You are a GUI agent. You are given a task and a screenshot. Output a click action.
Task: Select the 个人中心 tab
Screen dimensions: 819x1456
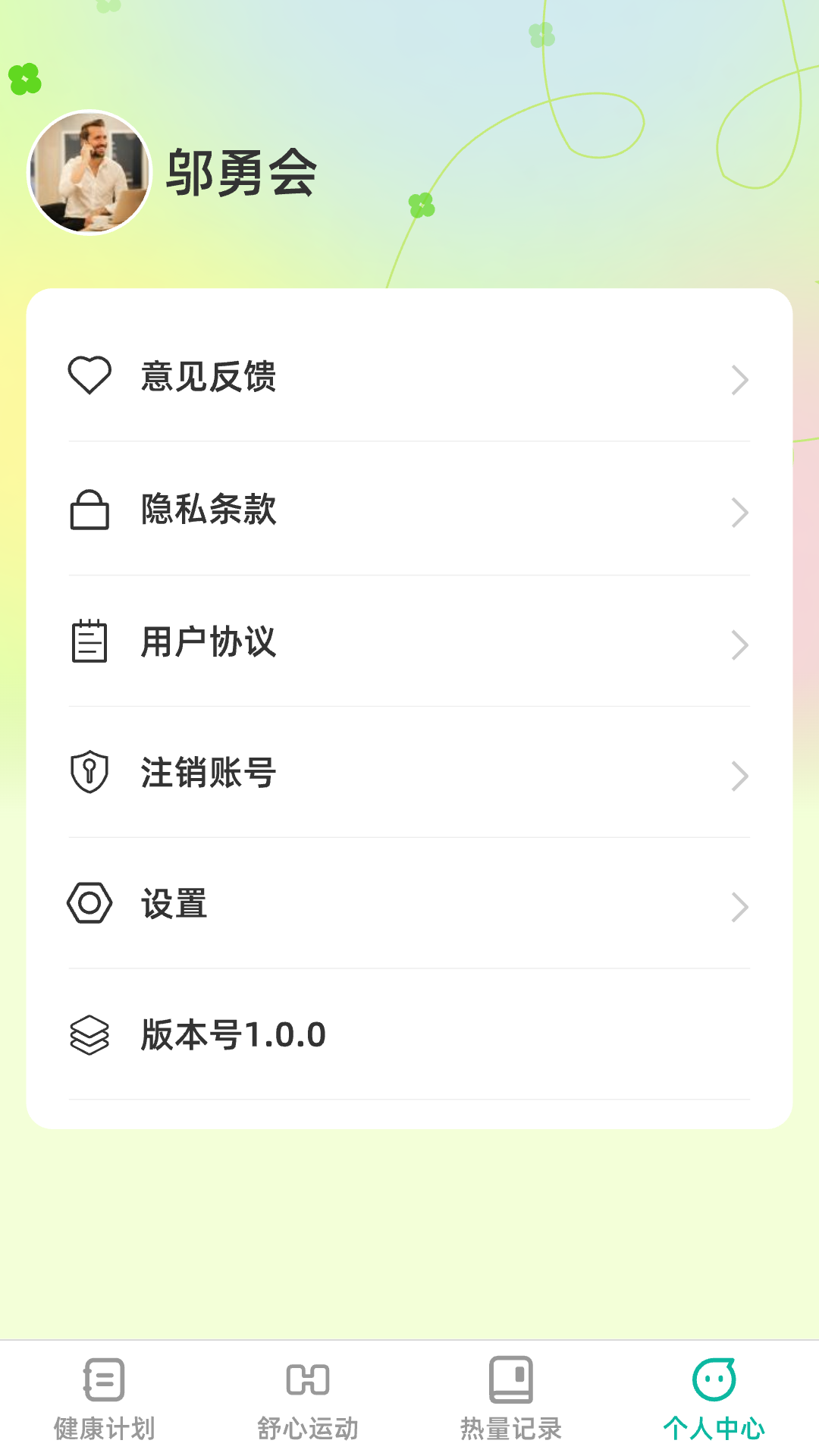(714, 1399)
